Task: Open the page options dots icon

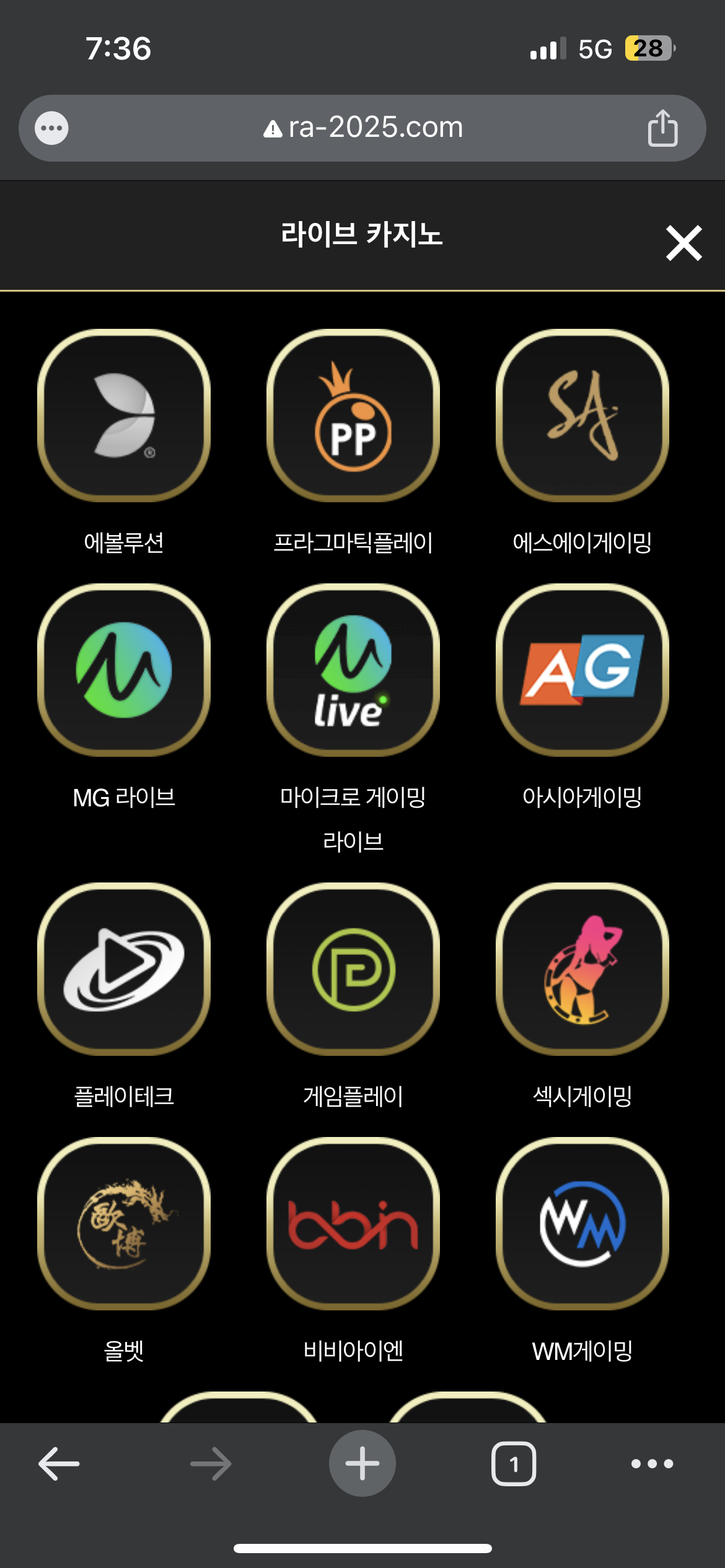Action: [51, 128]
